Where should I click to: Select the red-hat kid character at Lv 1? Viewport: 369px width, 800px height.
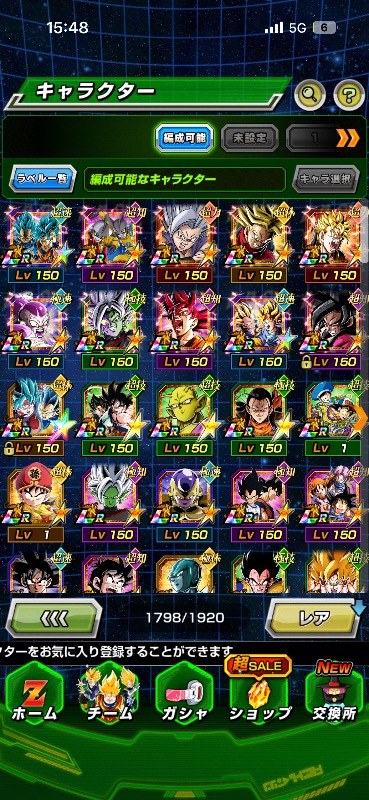click(x=36, y=504)
